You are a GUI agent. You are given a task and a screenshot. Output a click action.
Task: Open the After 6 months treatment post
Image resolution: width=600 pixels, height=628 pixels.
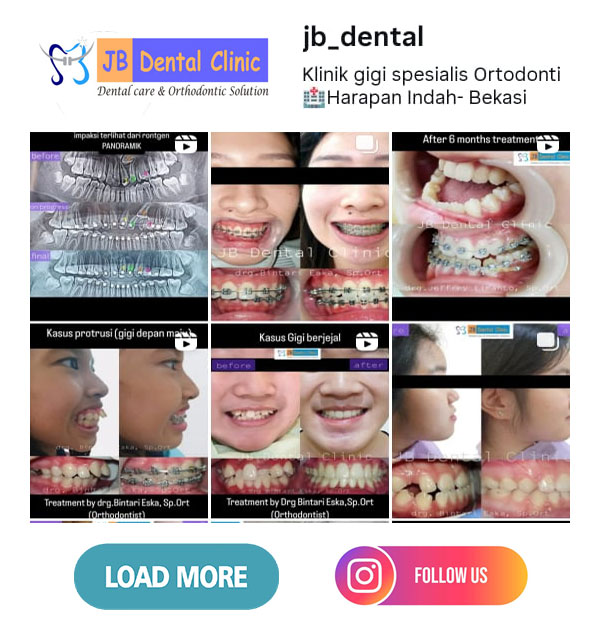click(481, 225)
